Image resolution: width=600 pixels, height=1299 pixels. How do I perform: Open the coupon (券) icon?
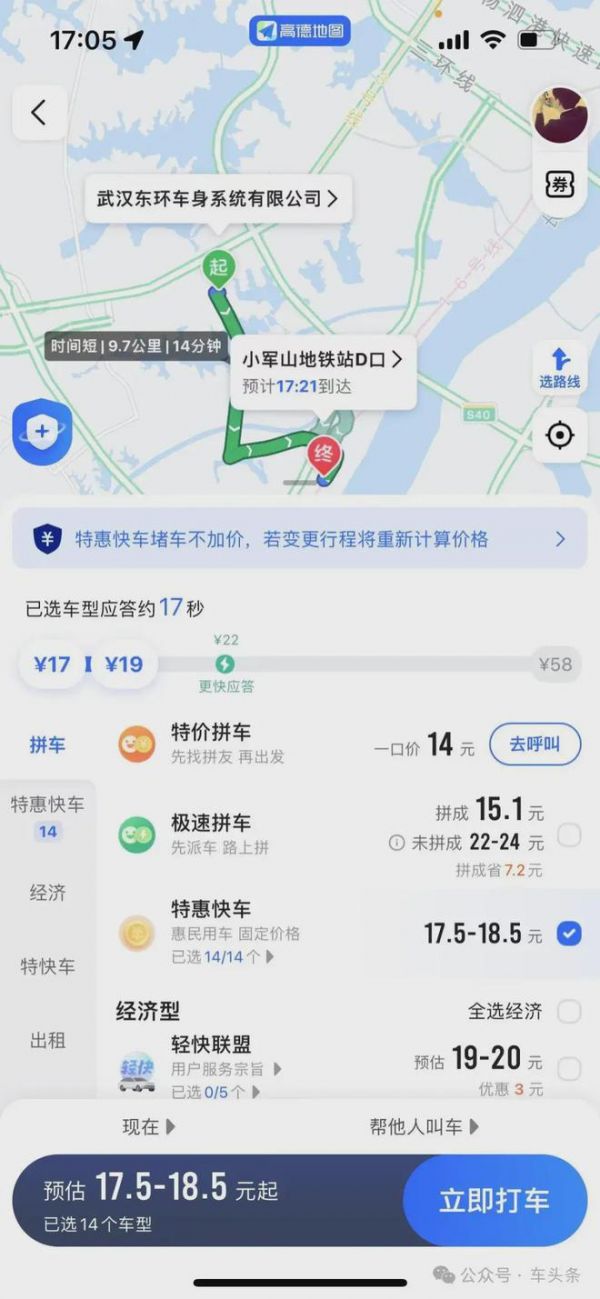pos(559,185)
